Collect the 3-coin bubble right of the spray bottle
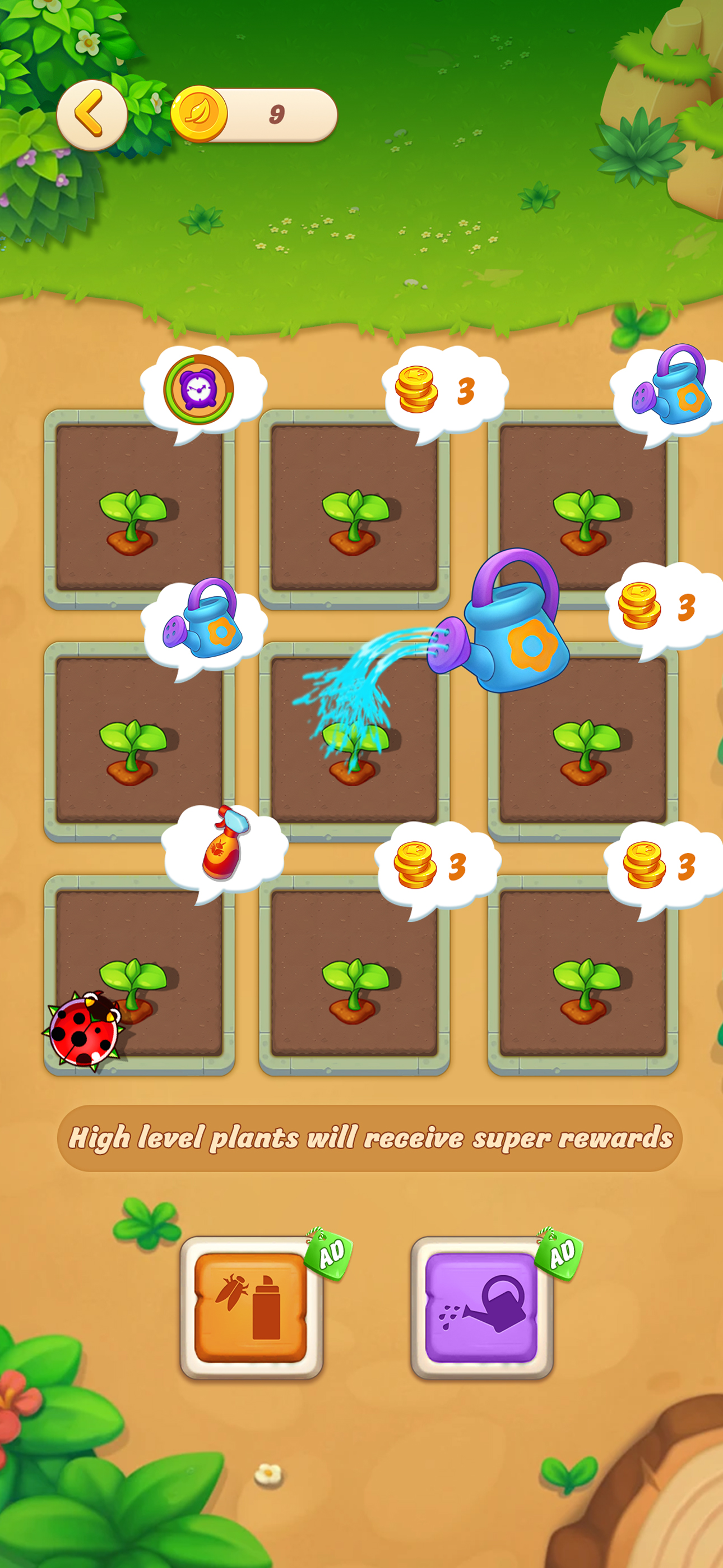Screen dimensions: 723x1568 coord(435,865)
